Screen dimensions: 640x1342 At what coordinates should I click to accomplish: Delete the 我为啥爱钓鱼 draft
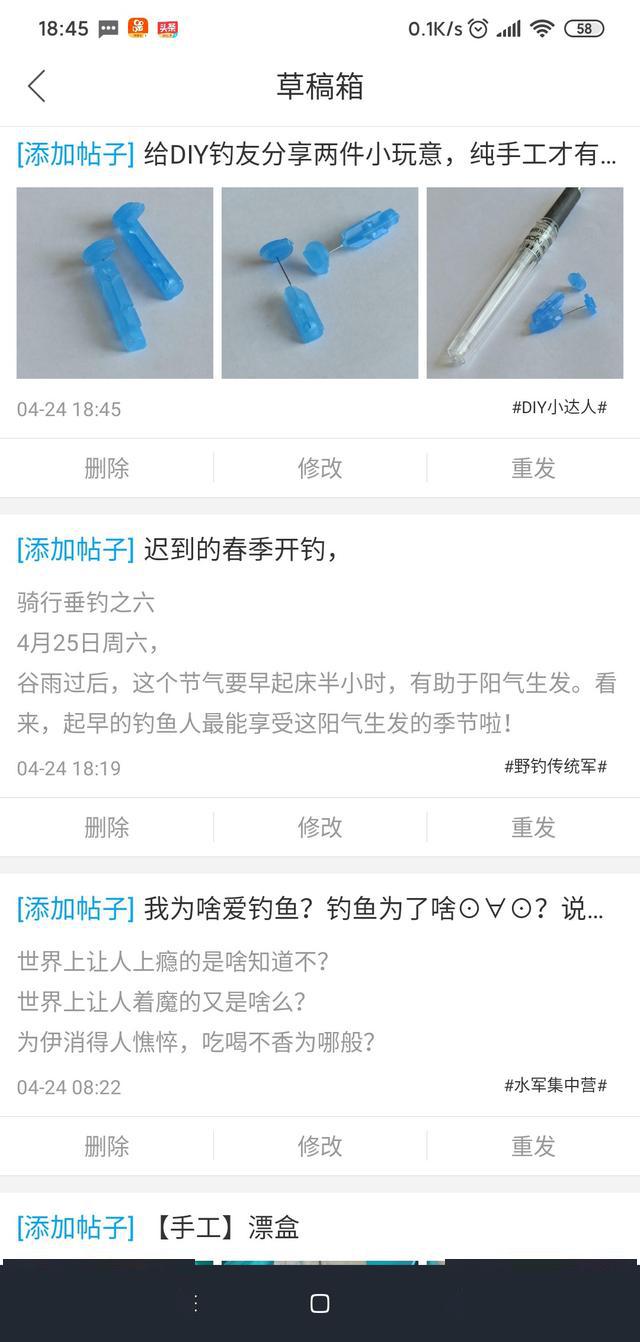pyautogui.click(x=107, y=1146)
